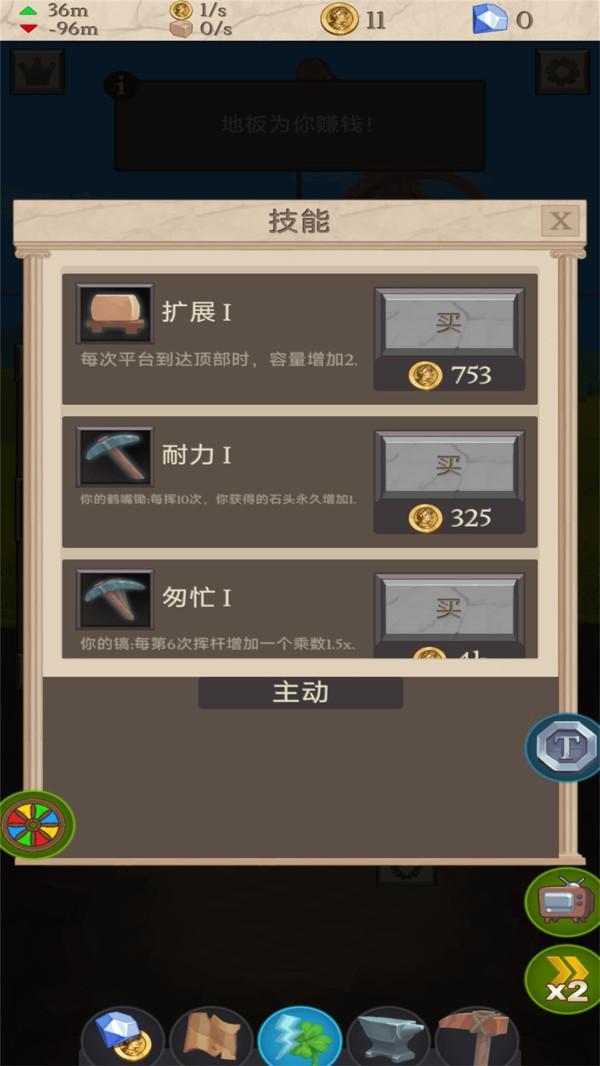
Task: Close the 技能 skills dialog
Action: pyautogui.click(x=560, y=221)
